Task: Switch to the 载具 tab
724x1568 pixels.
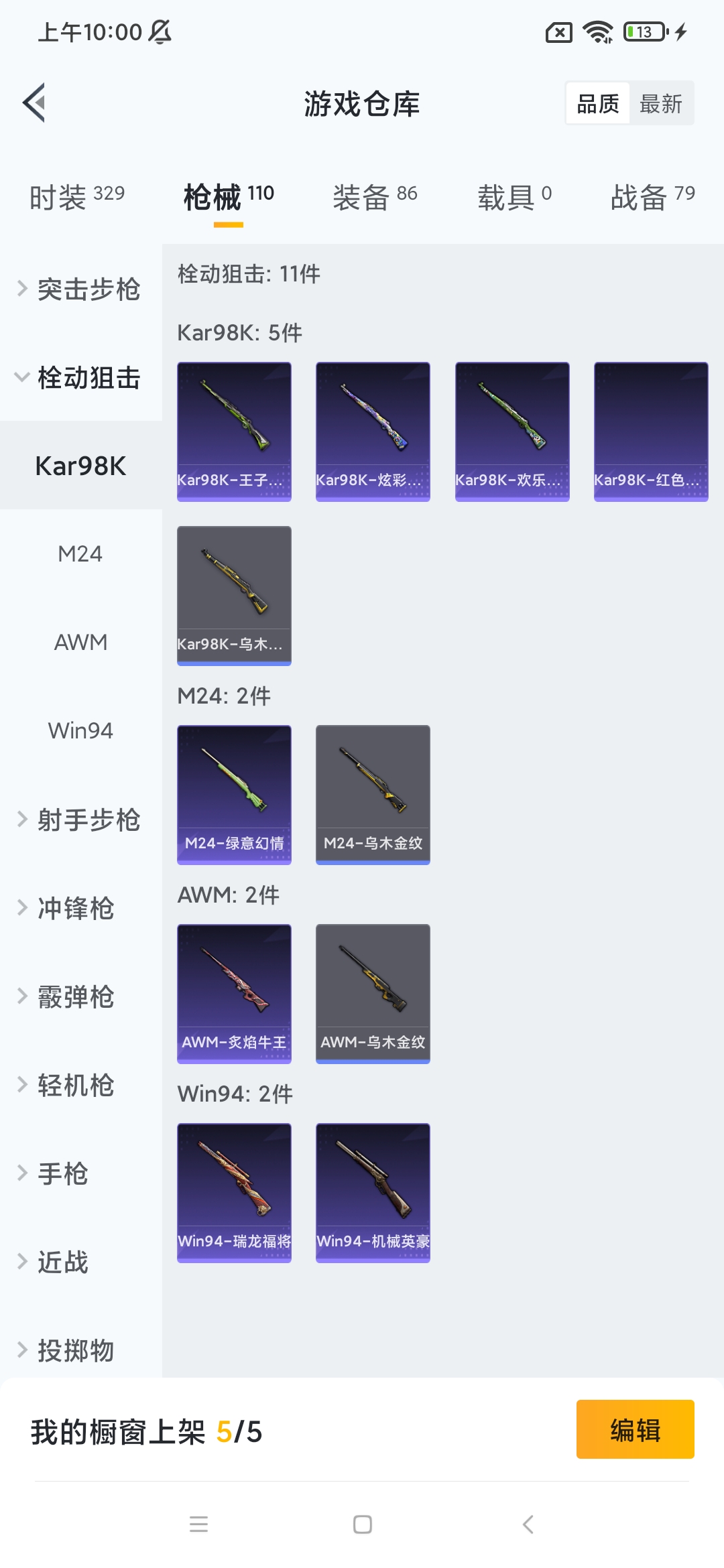Action: tap(514, 197)
